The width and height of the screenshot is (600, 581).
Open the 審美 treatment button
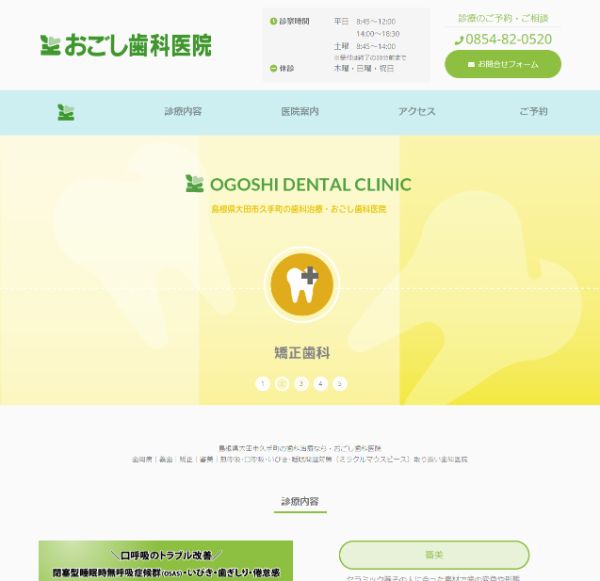click(x=434, y=554)
